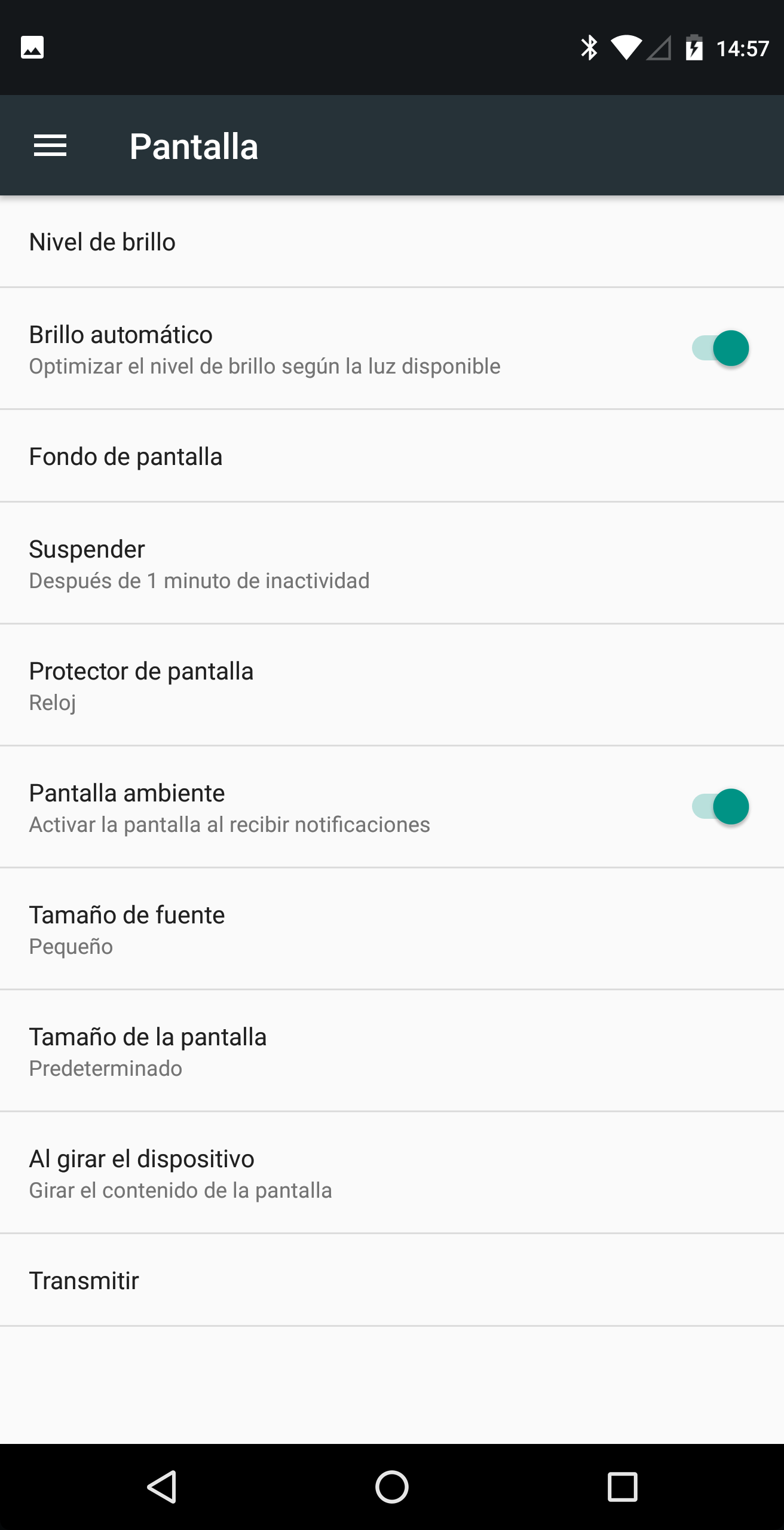The width and height of the screenshot is (784, 1530).
Task: Go back using the navigation bar
Action: (161, 1486)
